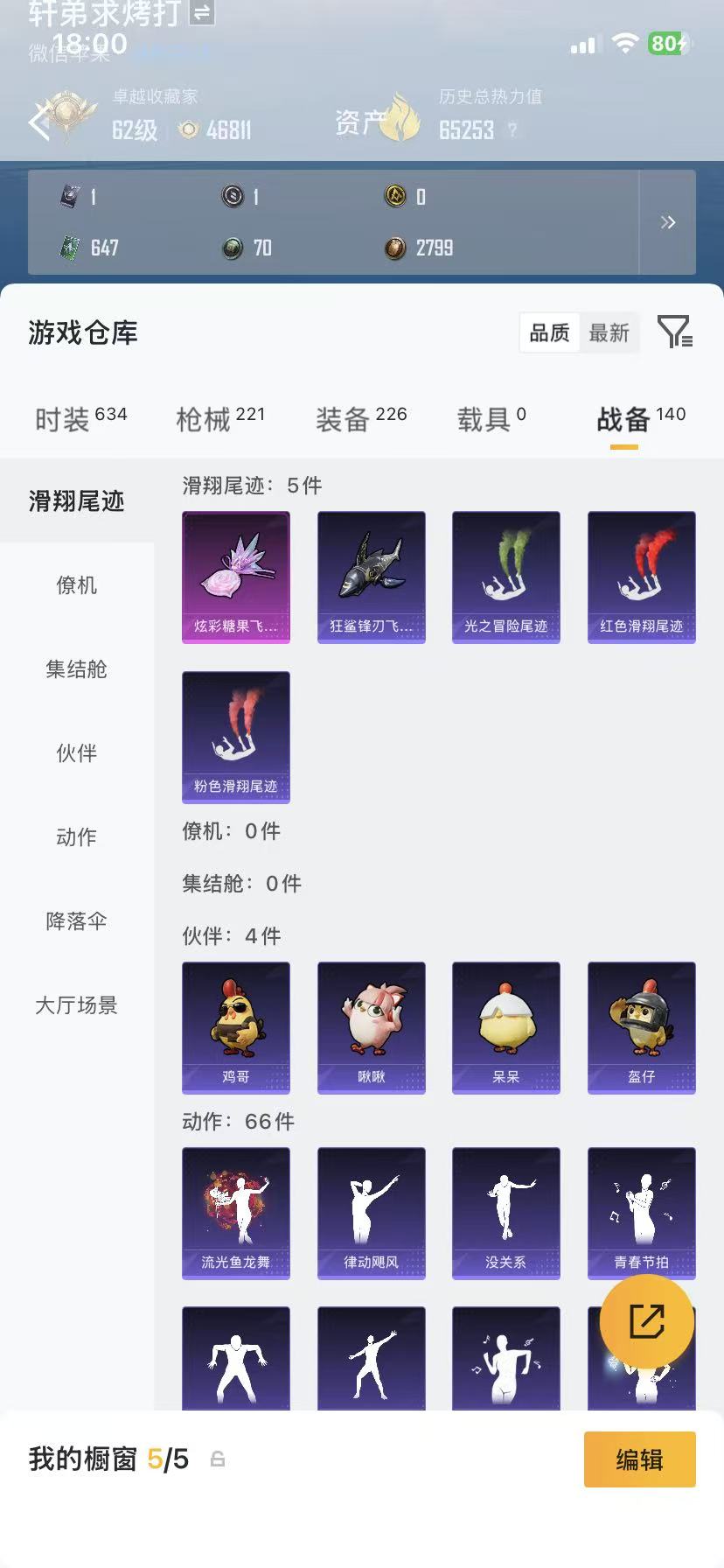
Task: Tap the 卓越收藏家 collector badge emblem
Action: (x=70, y=114)
